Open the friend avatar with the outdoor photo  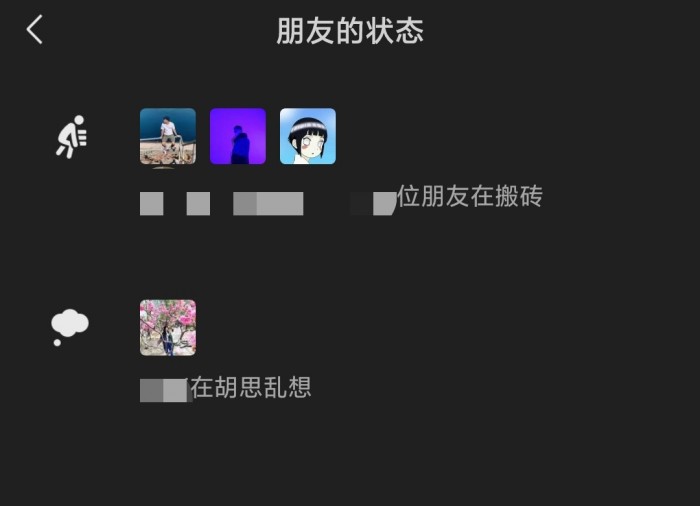coord(167,136)
